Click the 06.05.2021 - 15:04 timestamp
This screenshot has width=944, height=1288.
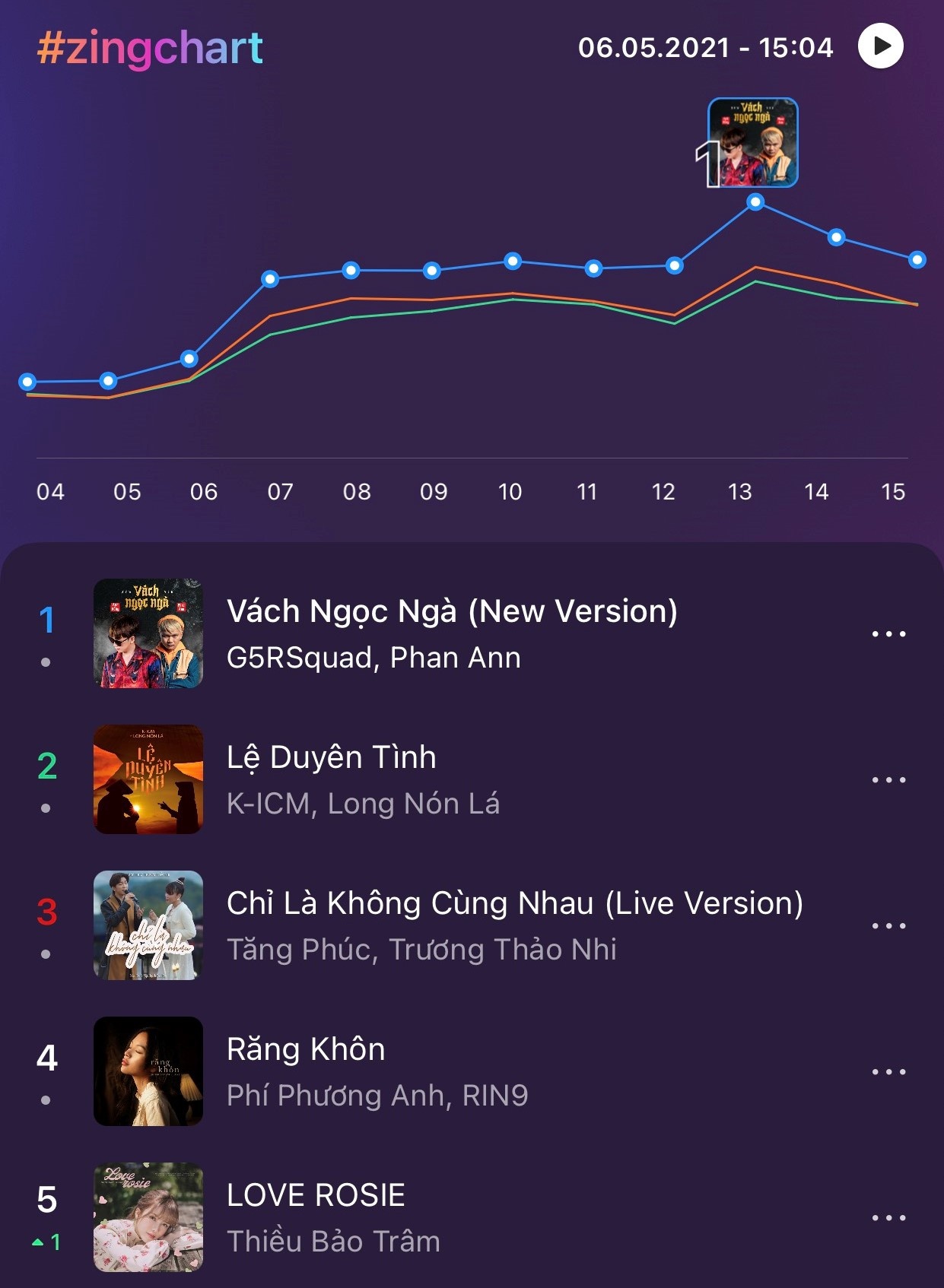click(705, 48)
